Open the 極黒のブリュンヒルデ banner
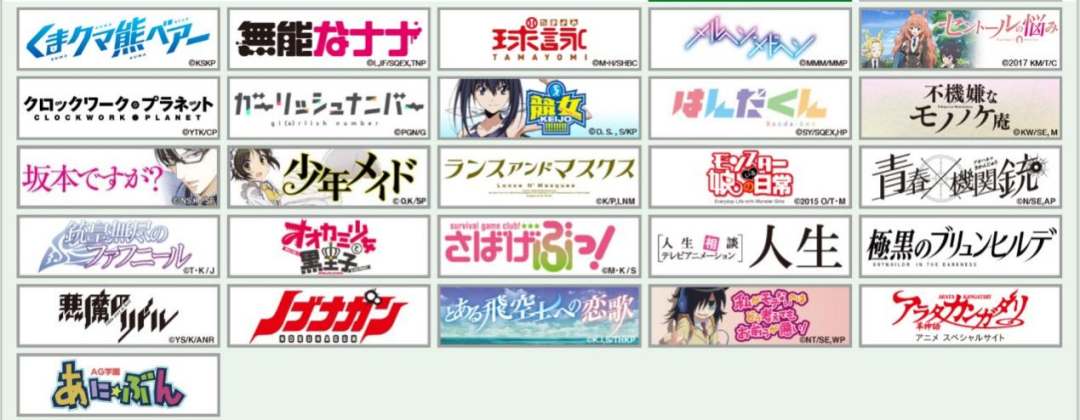 tap(960, 246)
